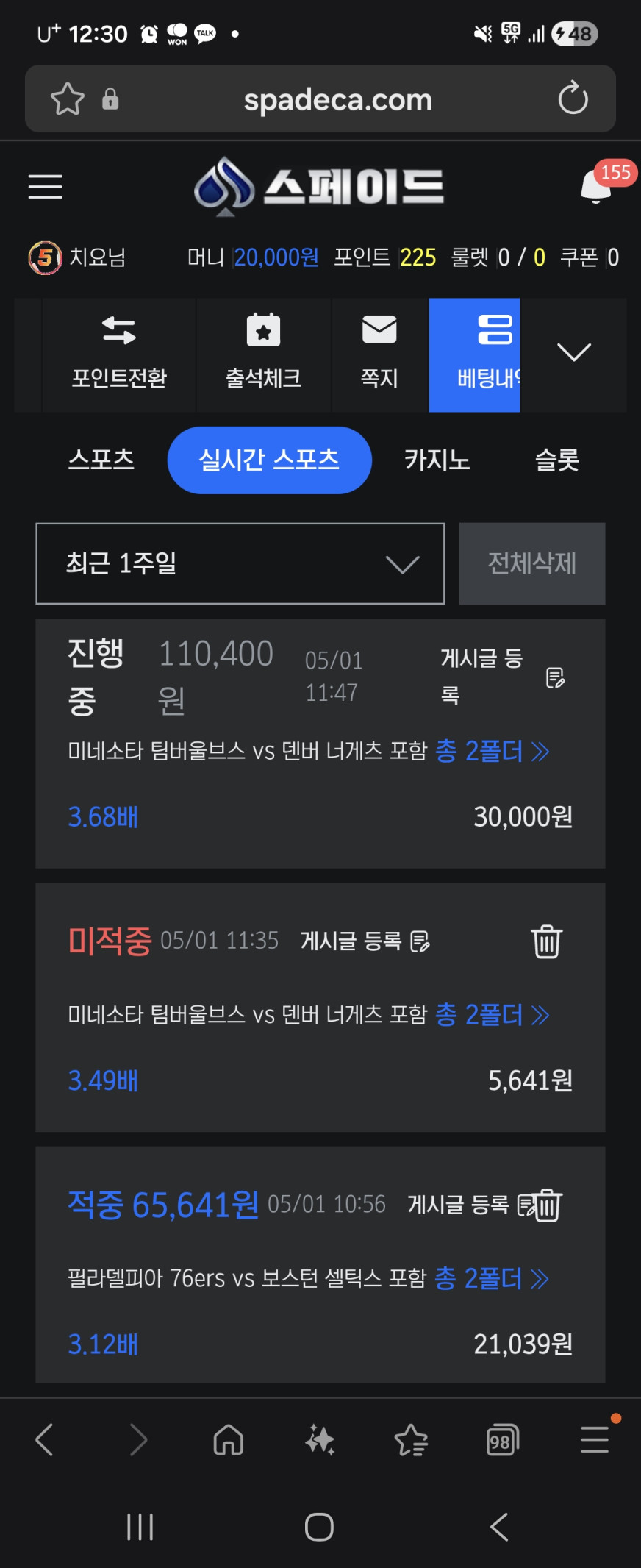Open 쪽지 messages
Image resolution: width=641 pixels, height=1568 pixels.
pos(379,354)
